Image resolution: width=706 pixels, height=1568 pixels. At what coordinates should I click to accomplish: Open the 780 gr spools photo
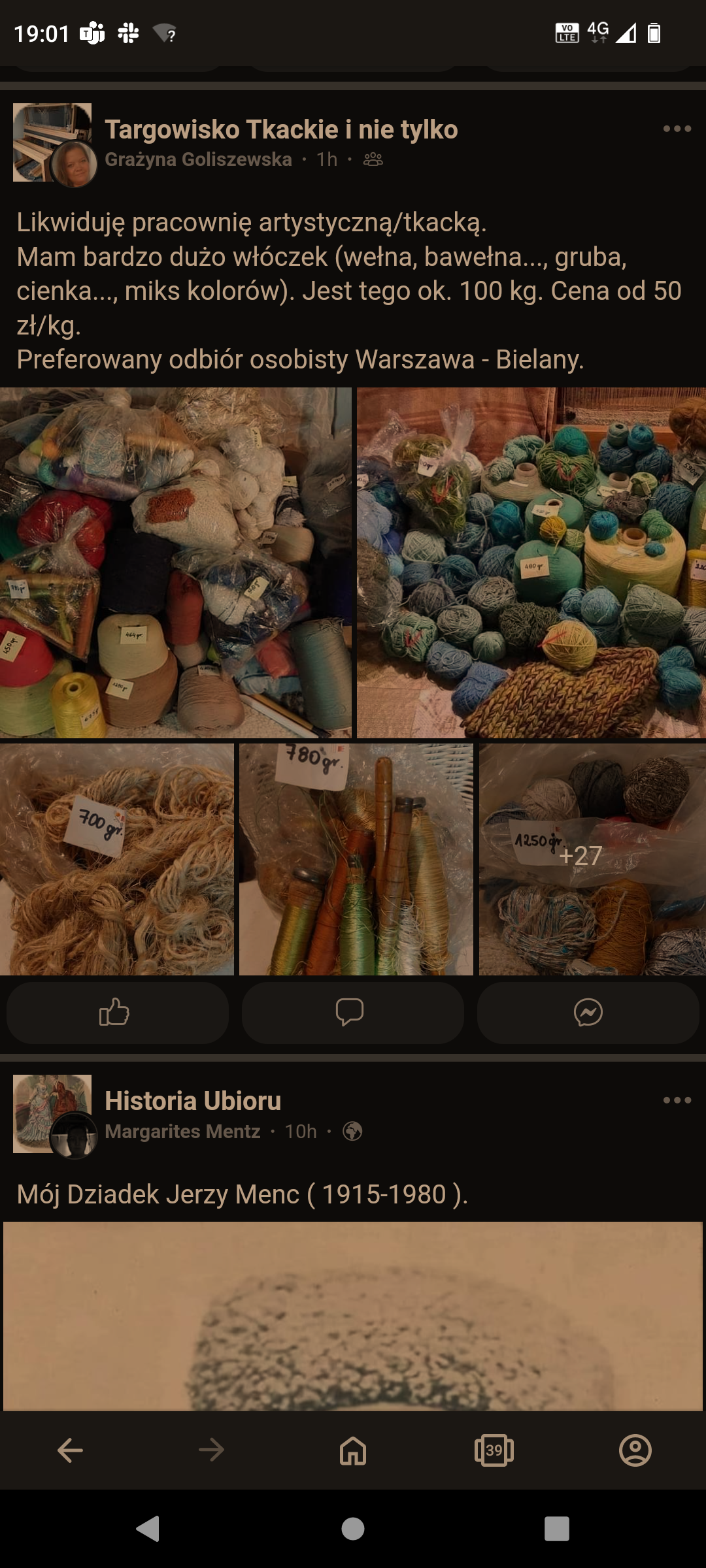[x=356, y=859]
